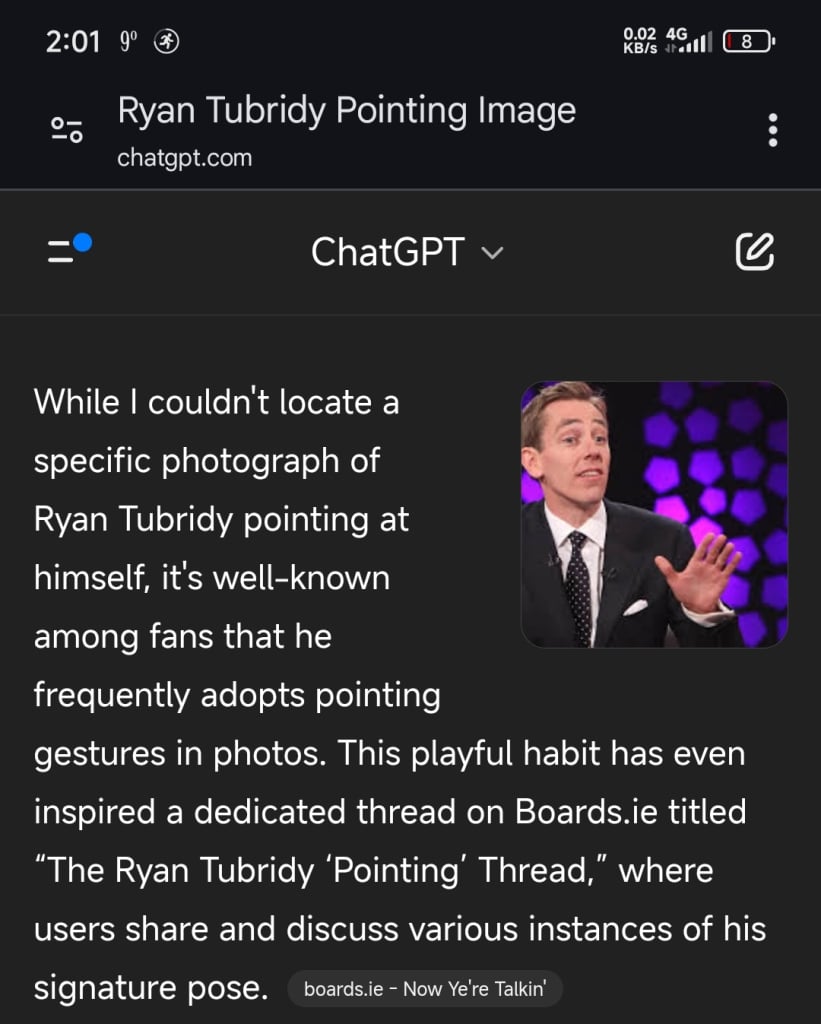This screenshot has height=1024, width=821.
Task: Open the Ryan Tubridy image thumbnail
Action: coord(654,514)
